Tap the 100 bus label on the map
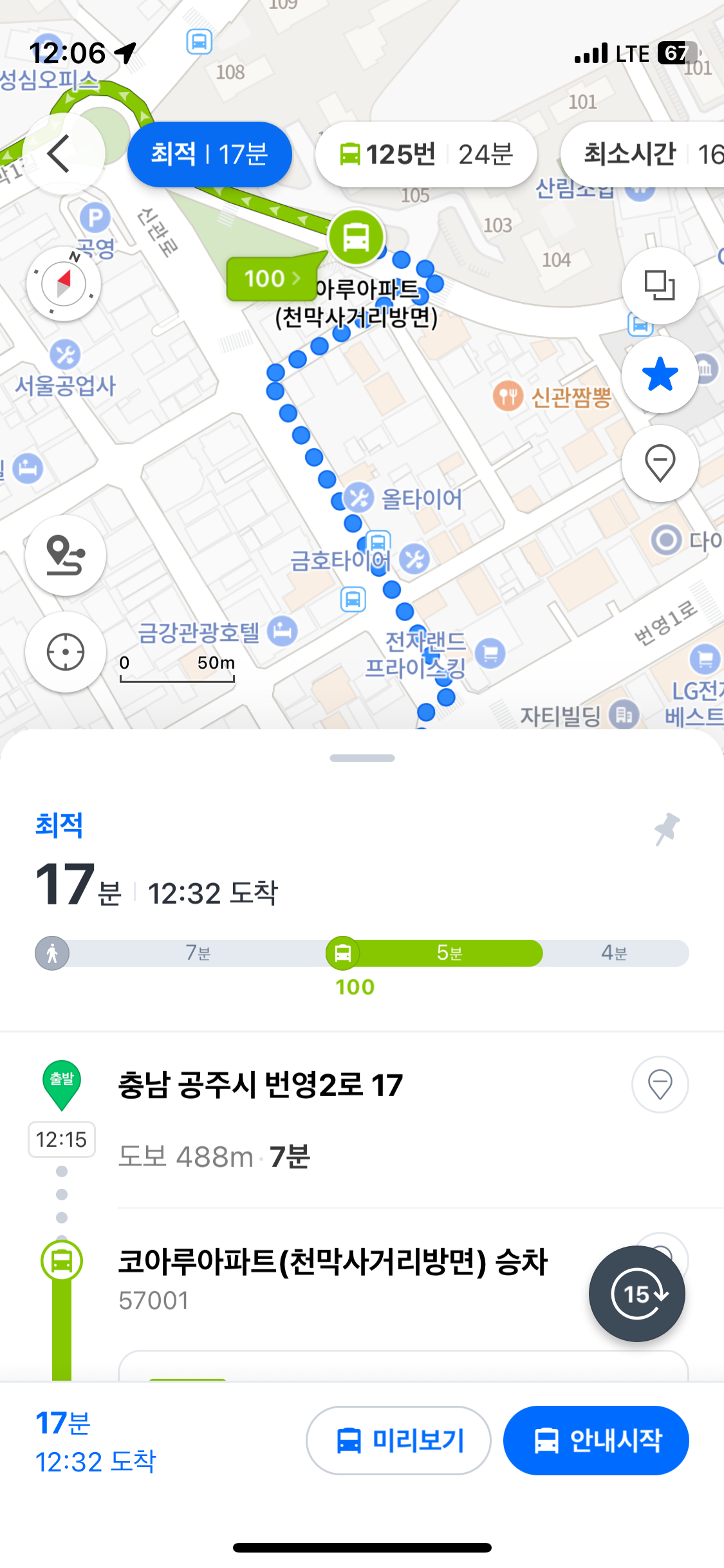 point(272,279)
